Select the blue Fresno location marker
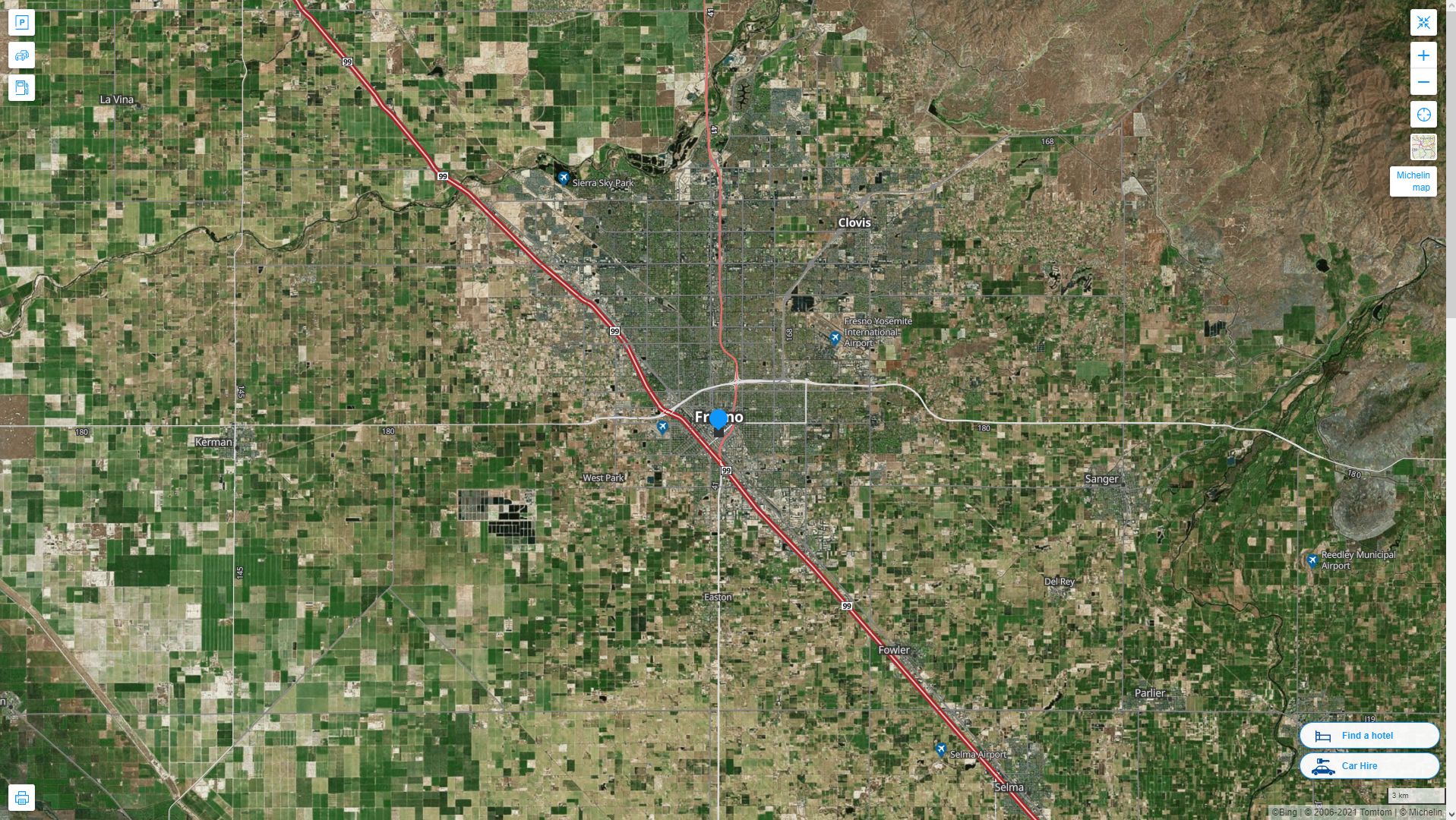The height and width of the screenshot is (820, 1456). 718,418
